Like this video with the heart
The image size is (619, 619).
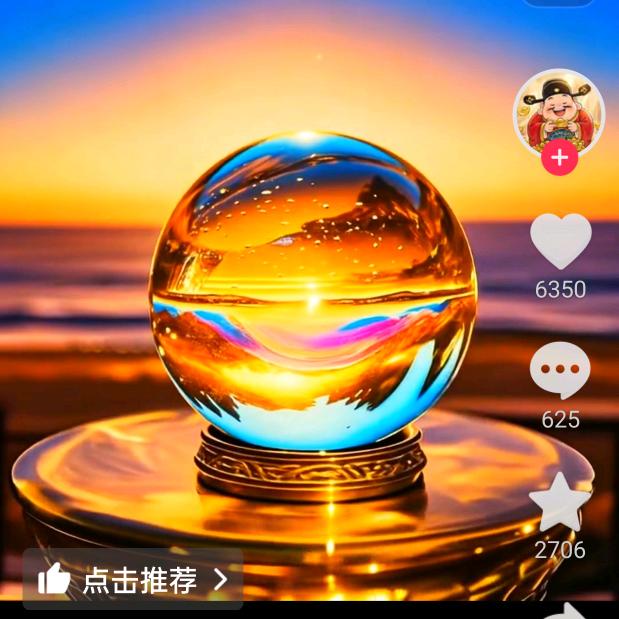pos(560,242)
